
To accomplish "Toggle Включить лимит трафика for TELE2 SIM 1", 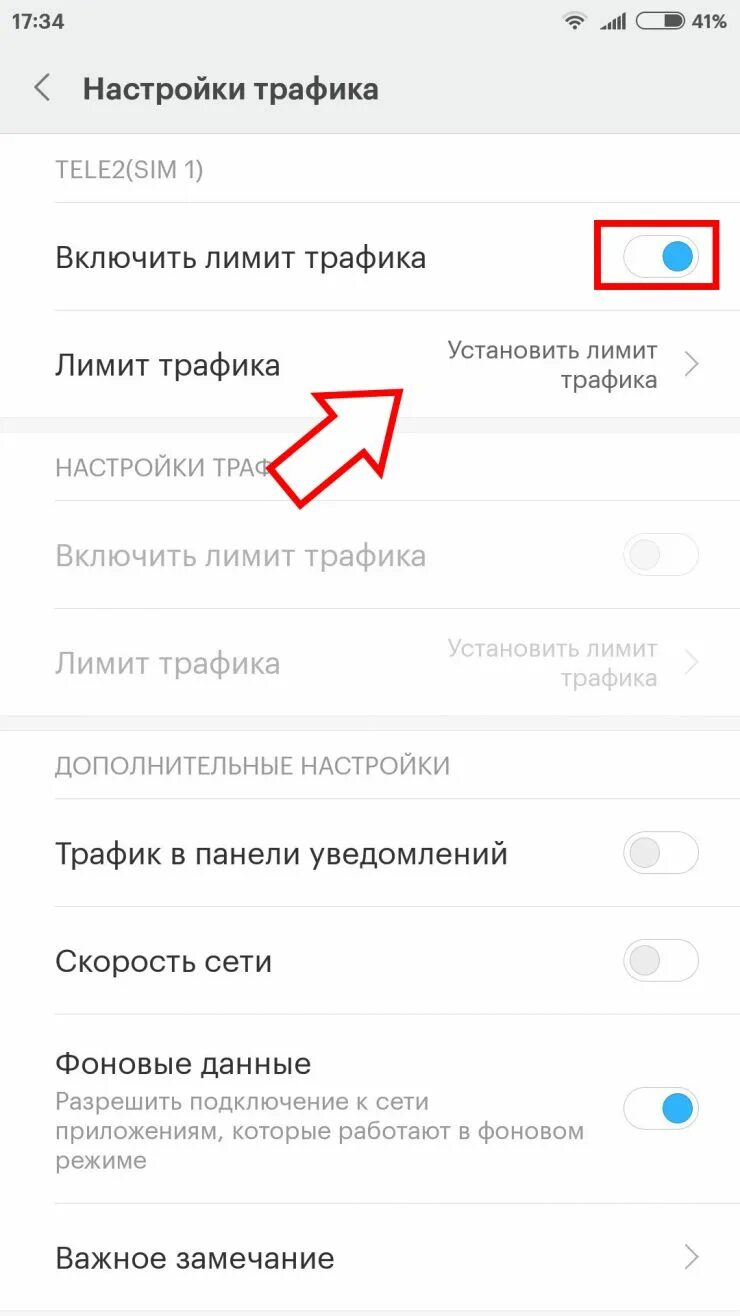I will coord(660,257).
